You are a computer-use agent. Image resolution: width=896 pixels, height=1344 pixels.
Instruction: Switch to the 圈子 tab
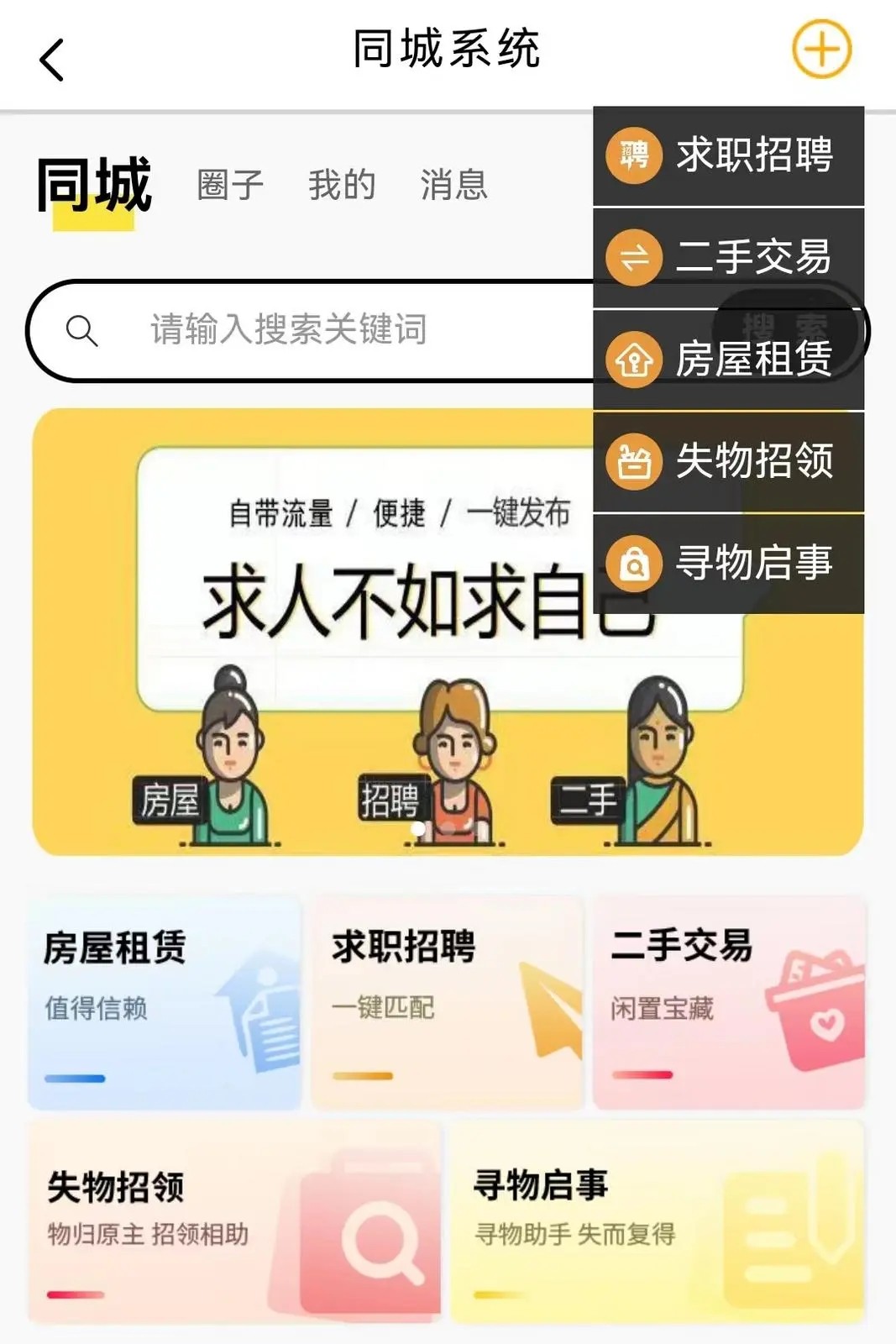coord(230,185)
